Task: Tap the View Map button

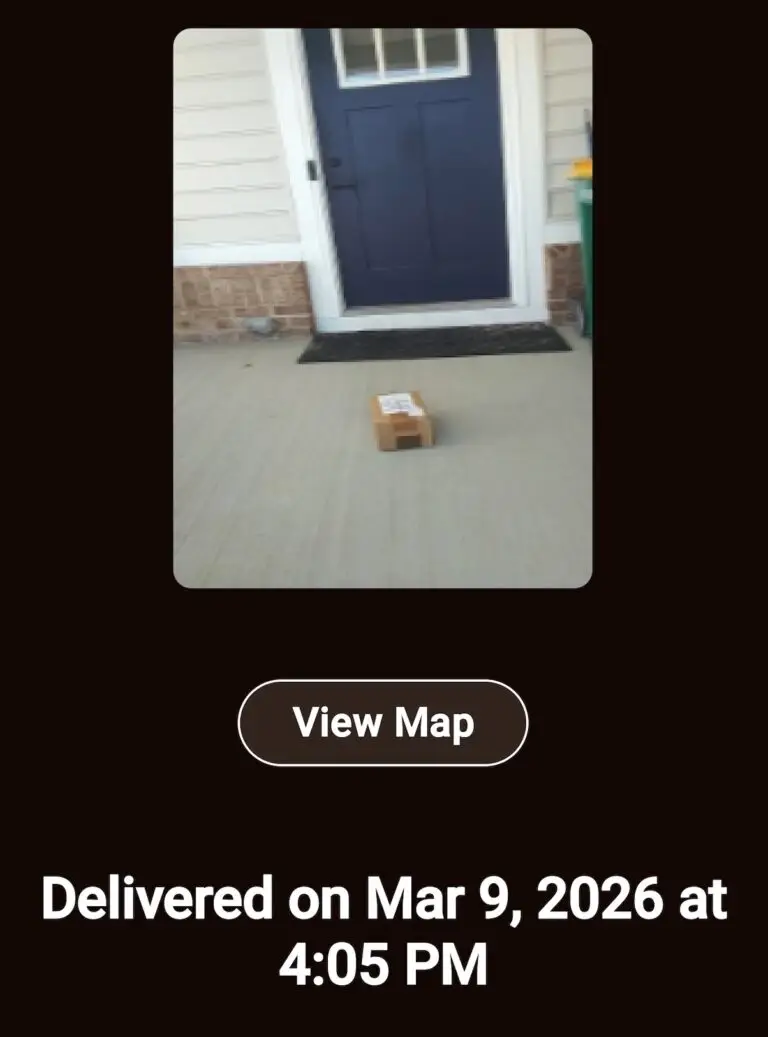Action: coord(383,722)
